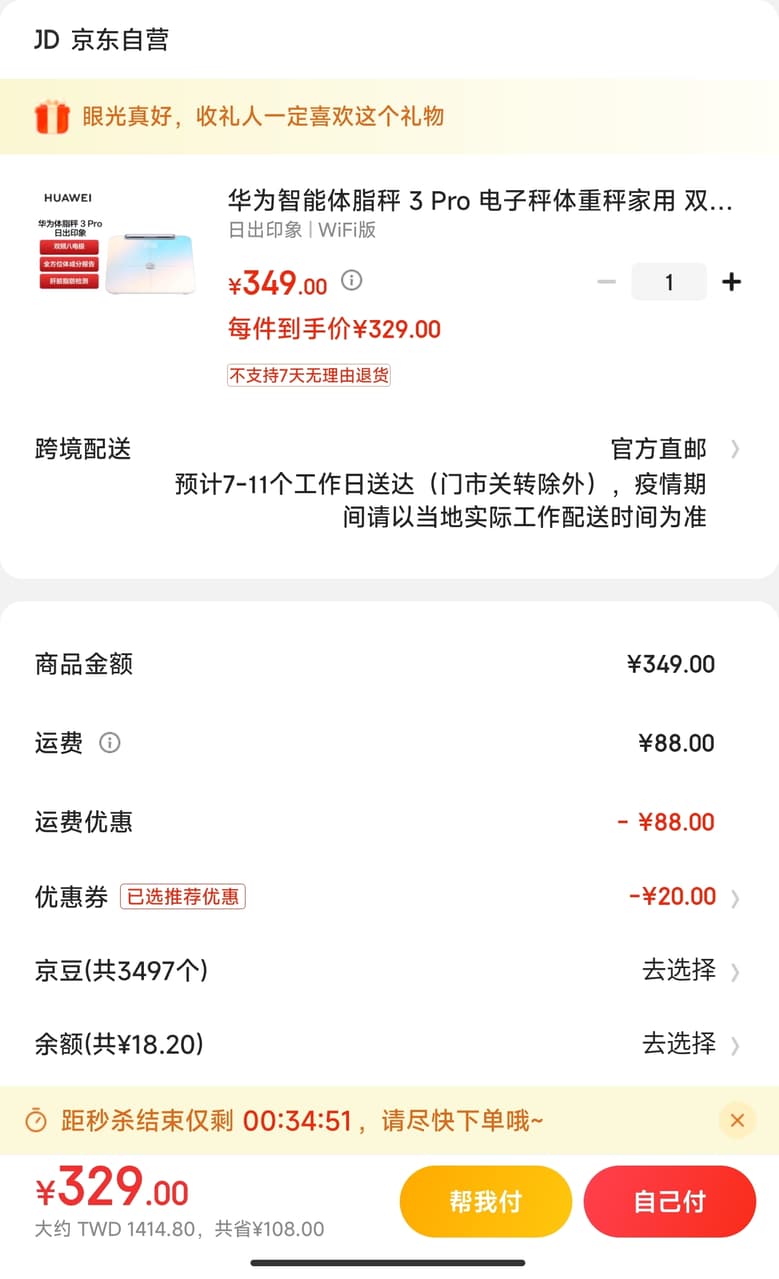
Task: Increase quantity using the plus icon
Action: 731,281
